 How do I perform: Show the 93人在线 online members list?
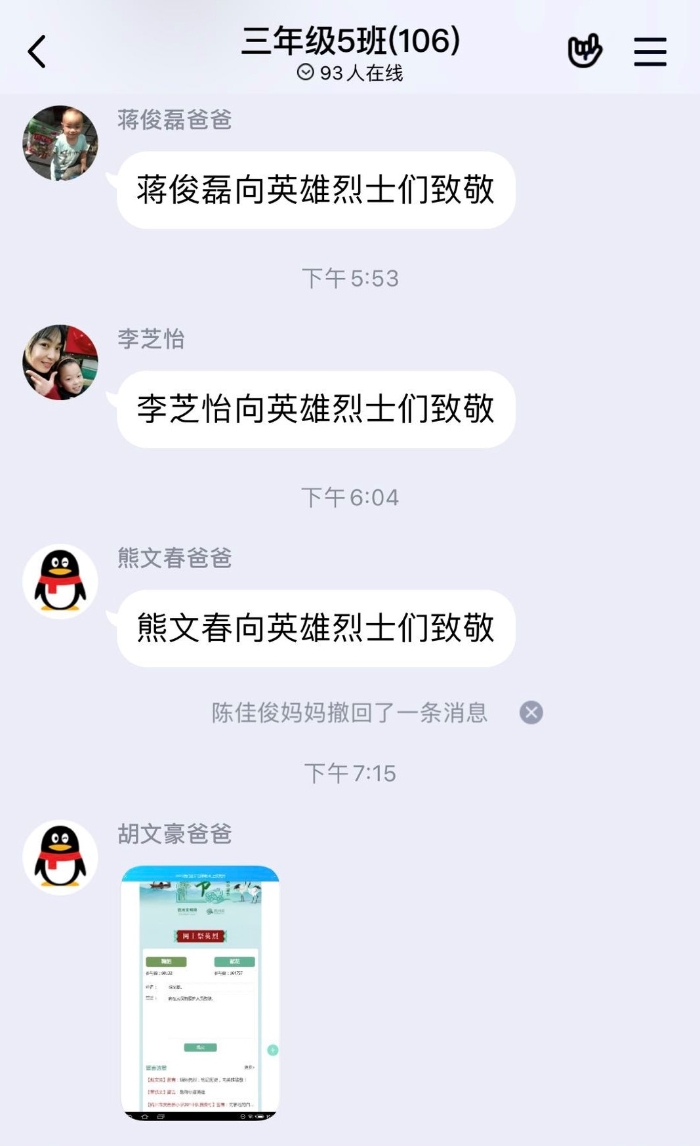(x=350, y=73)
